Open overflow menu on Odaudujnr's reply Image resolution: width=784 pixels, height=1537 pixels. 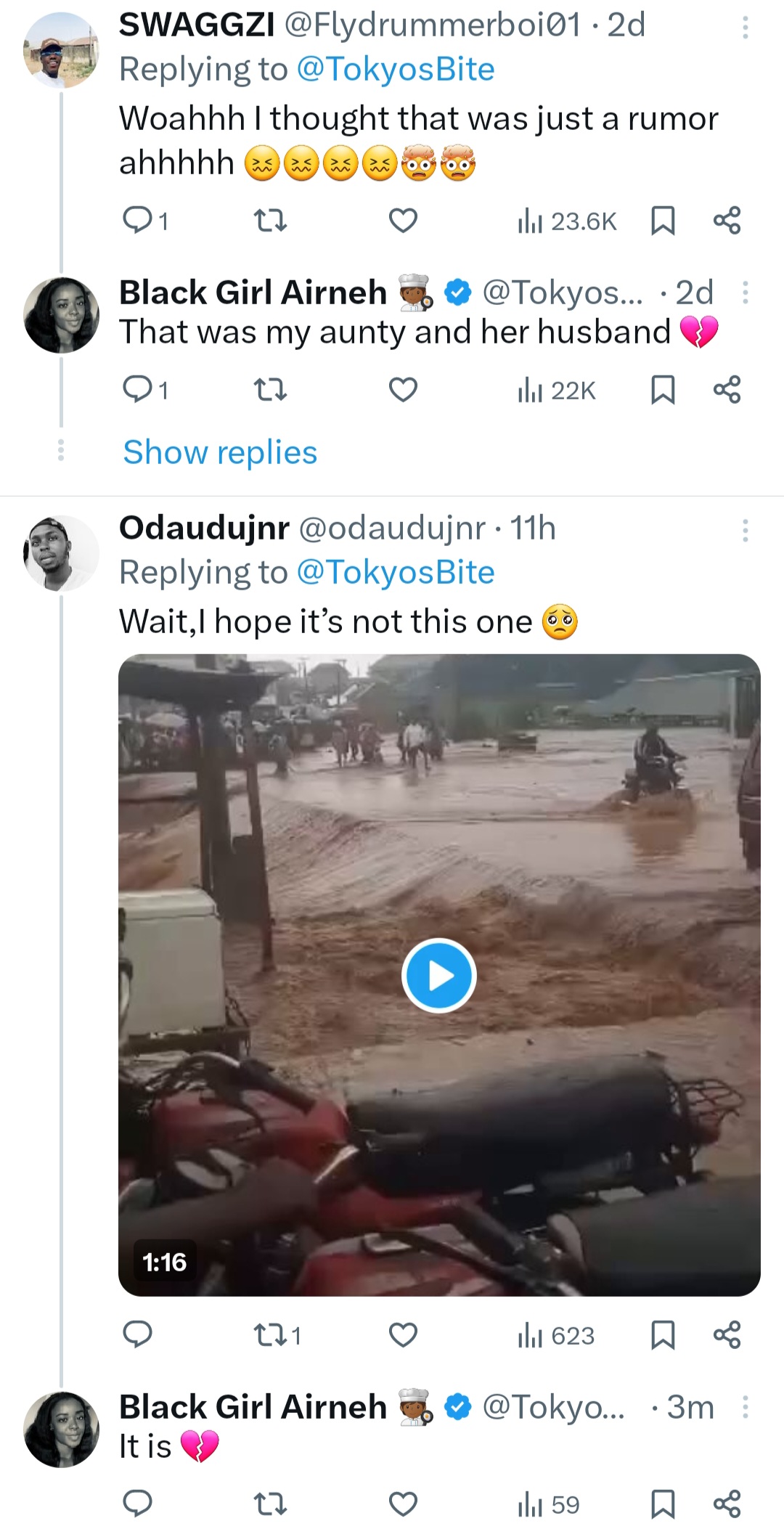[x=745, y=531]
